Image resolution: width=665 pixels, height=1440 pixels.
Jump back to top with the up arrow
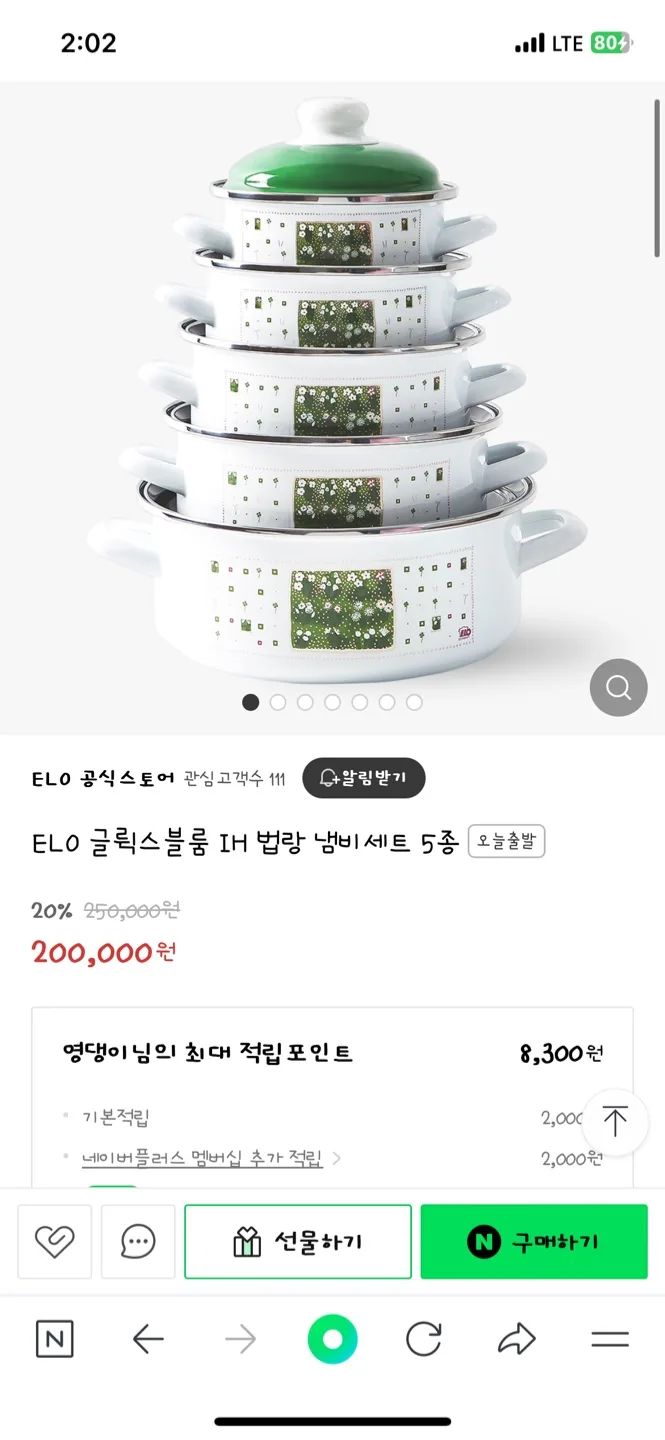(614, 1122)
